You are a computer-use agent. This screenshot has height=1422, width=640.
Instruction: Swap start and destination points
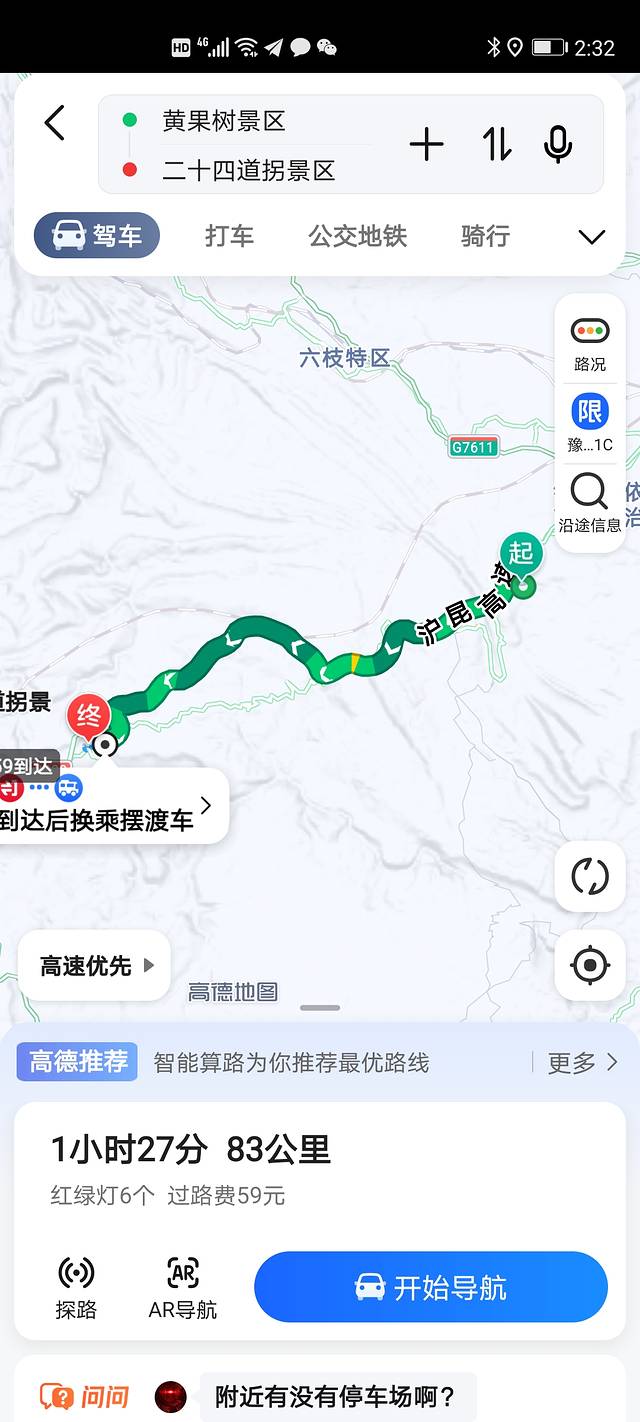tap(496, 145)
